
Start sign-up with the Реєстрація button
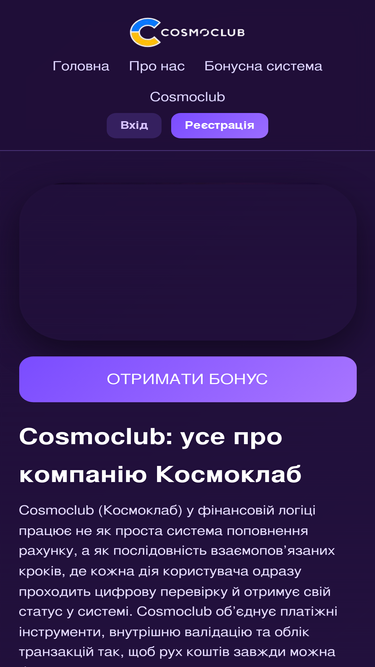[219, 125]
